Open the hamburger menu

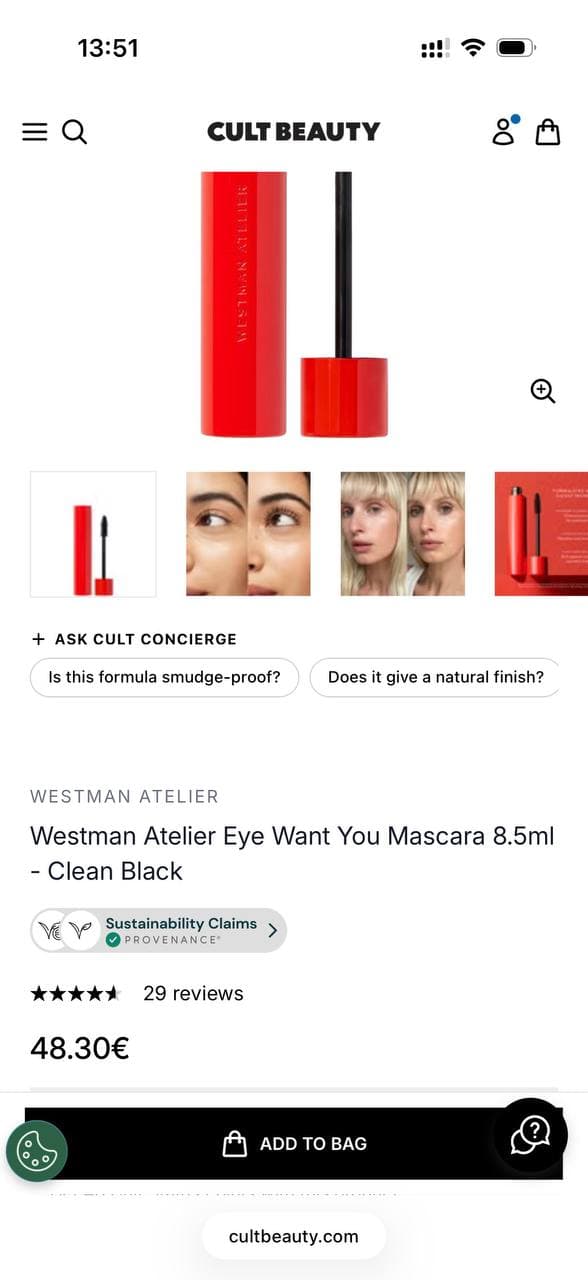(34, 132)
